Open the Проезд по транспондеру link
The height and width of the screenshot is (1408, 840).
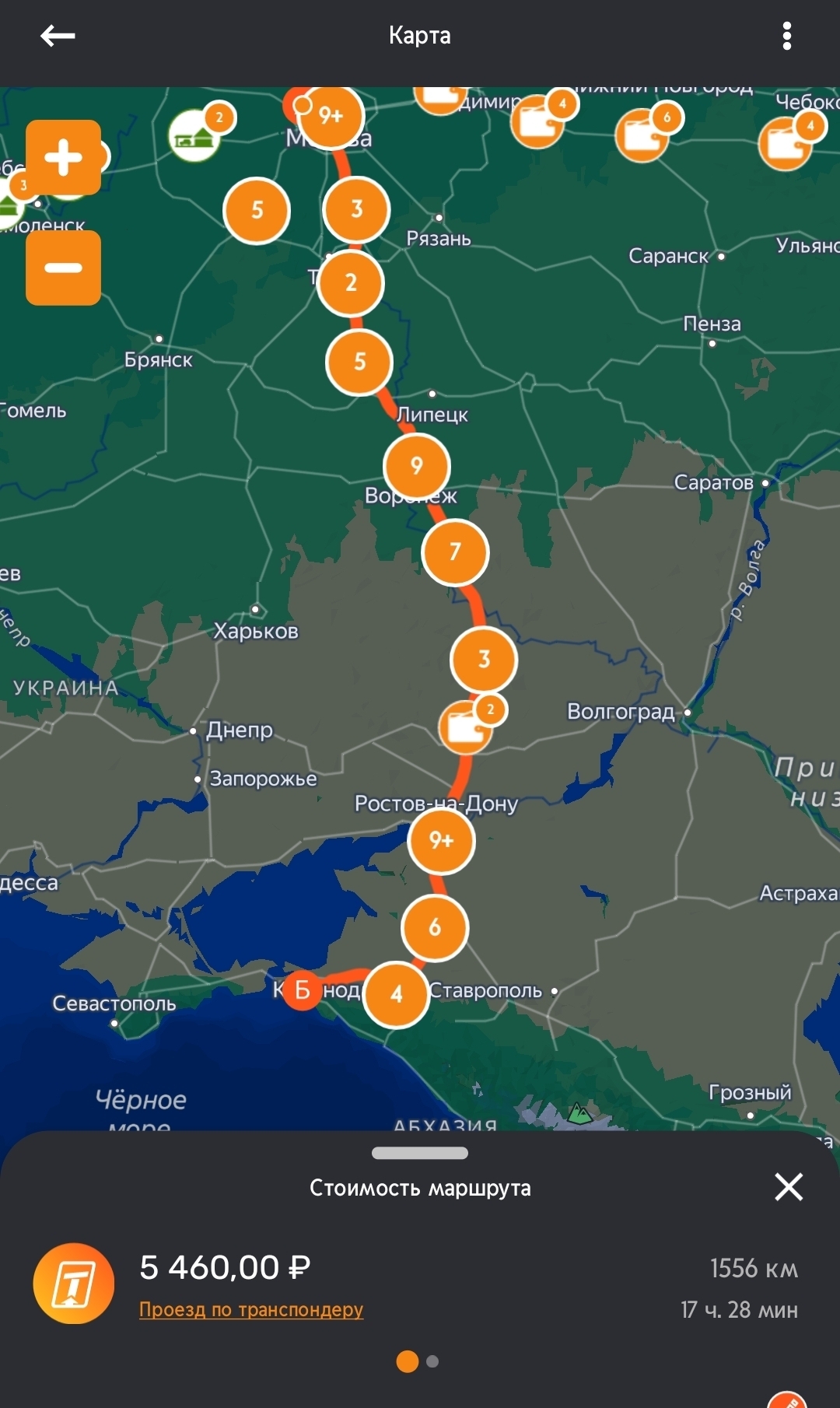[x=250, y=1309]
